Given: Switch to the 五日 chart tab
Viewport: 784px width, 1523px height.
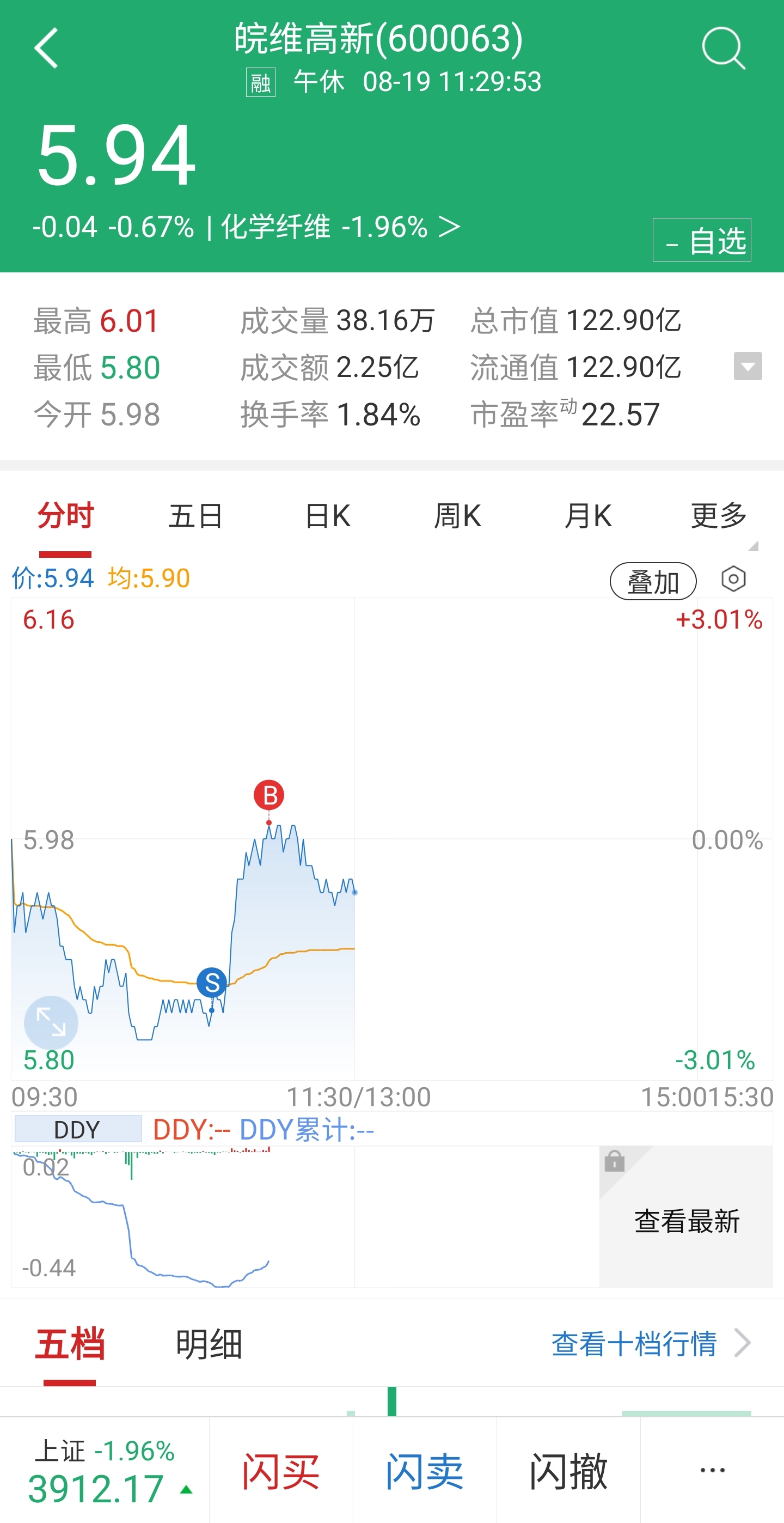Looking at the screenshot, I should point(195,515).
